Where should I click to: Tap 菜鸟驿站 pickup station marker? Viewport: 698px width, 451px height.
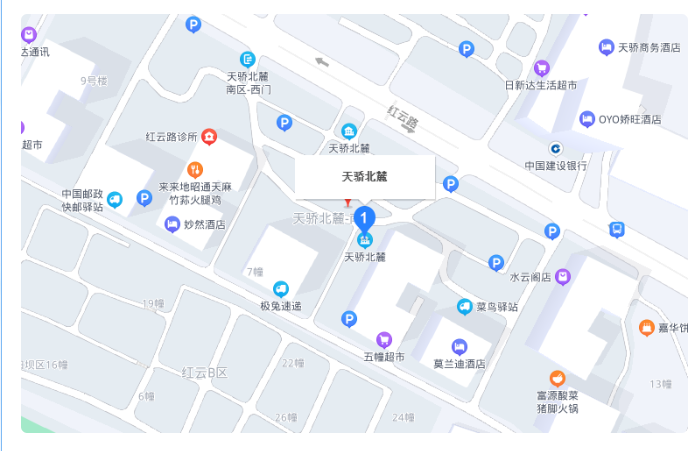pos(464,306)
